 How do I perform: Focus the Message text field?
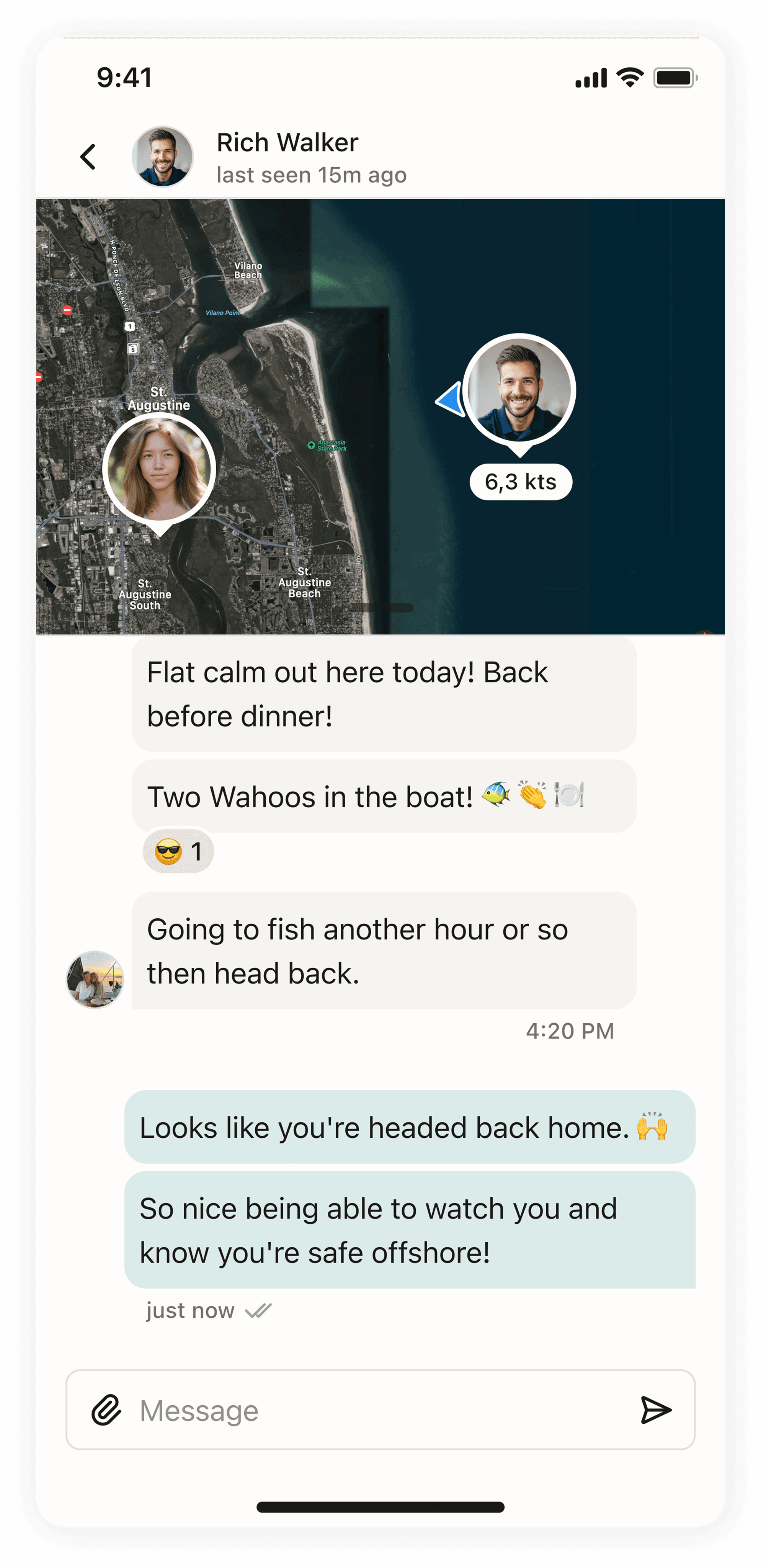[380, 1410]
